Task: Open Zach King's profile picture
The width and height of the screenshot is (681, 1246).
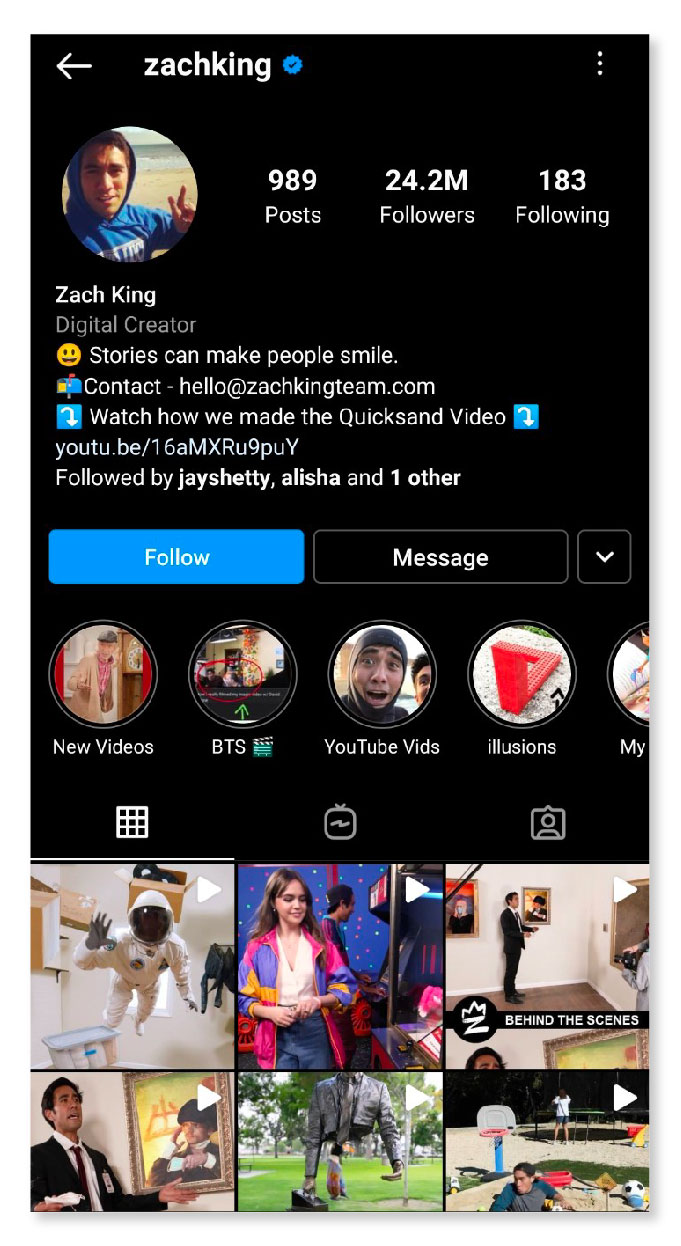Action: pyautogui.click(x=130, y=194)
